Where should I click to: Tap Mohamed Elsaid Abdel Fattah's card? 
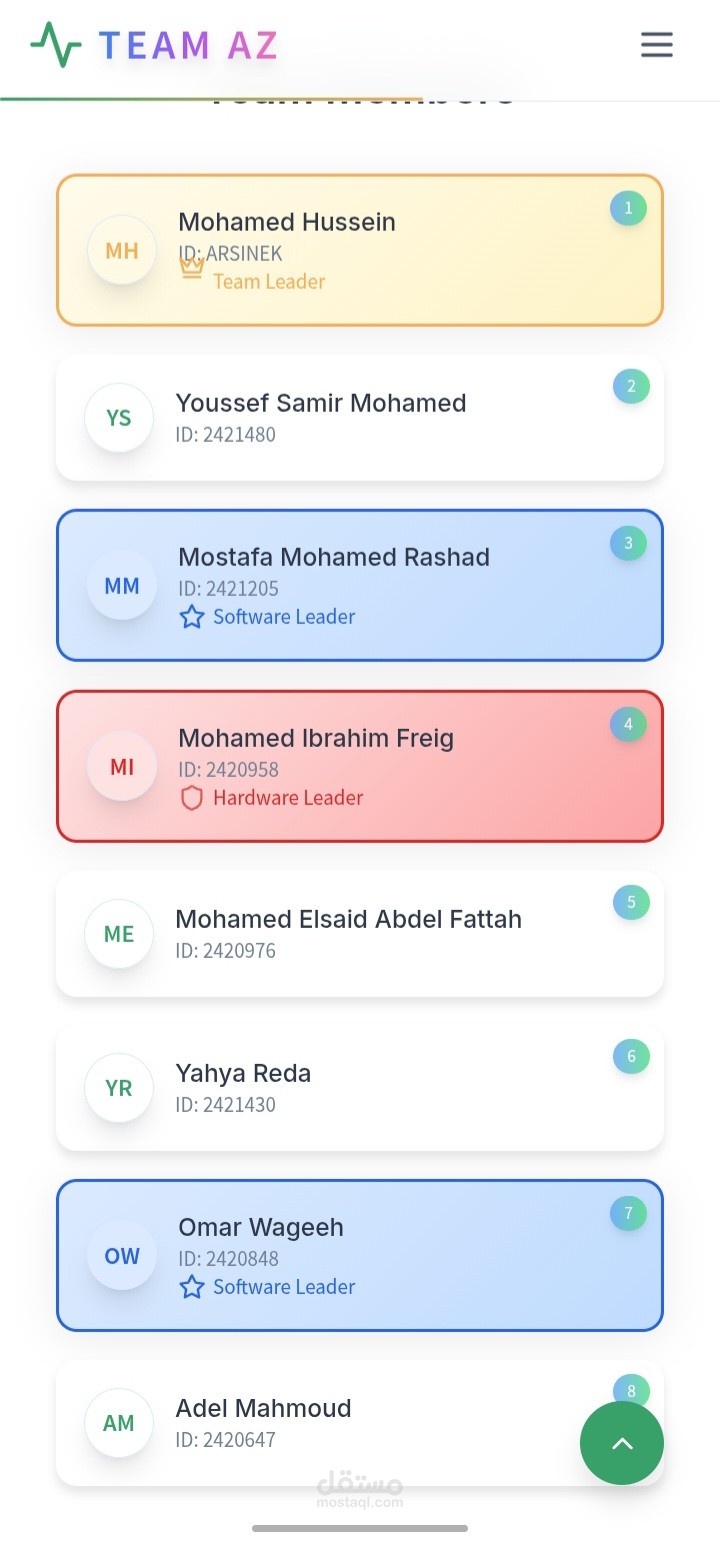click(360, 934)
